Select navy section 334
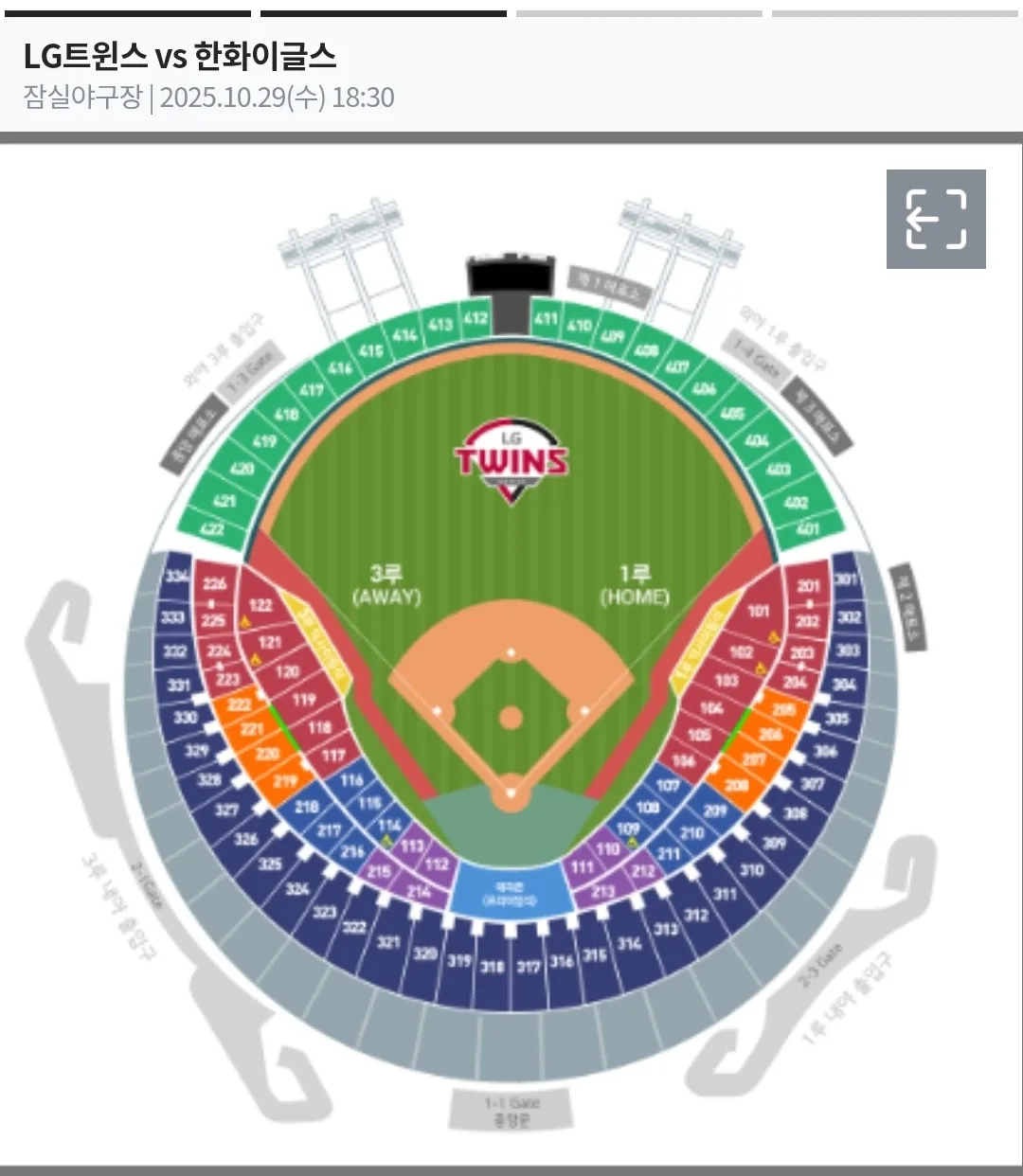Screen dimensions: 1023x1176 [177, 576]
